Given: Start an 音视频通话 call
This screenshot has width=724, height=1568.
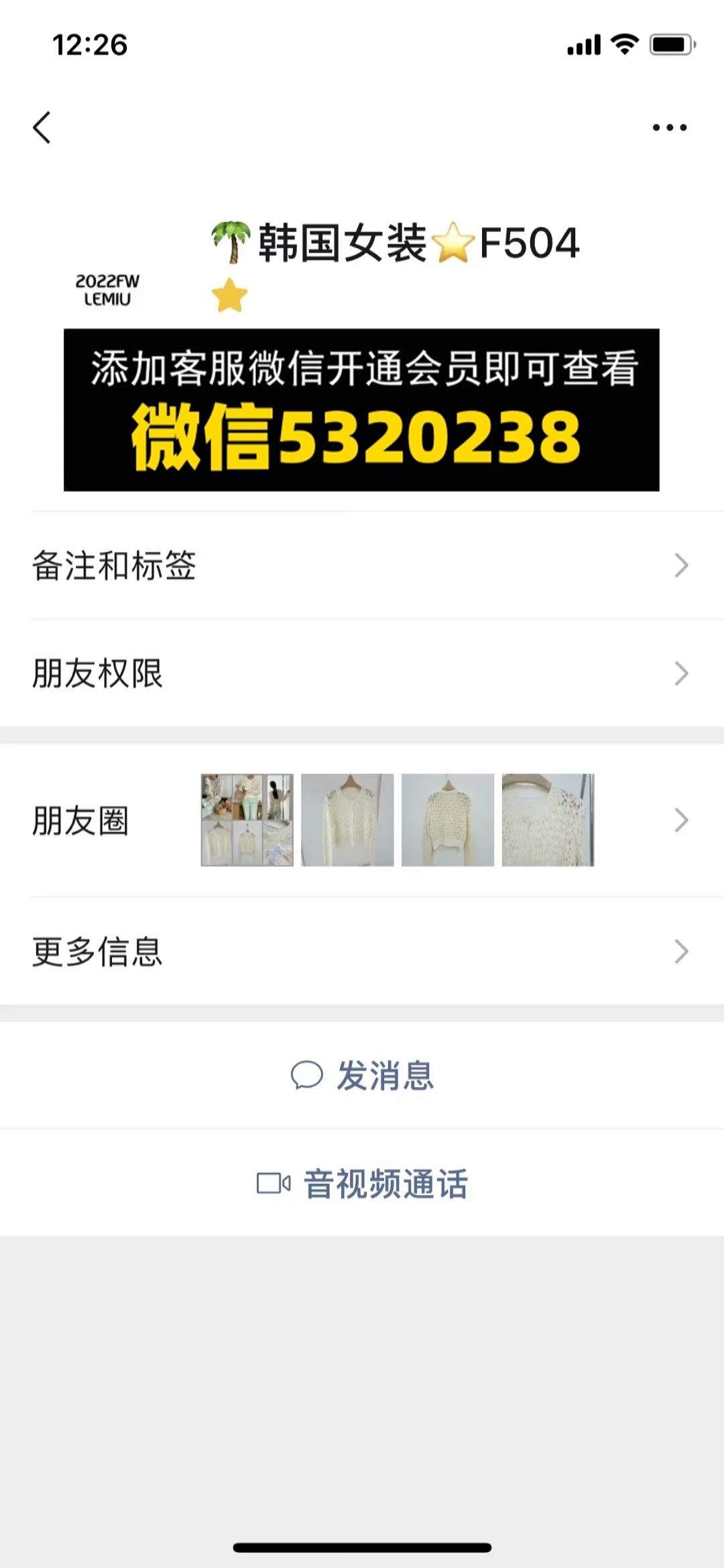Looking at the screenshot, I should tap(362, 1183).
